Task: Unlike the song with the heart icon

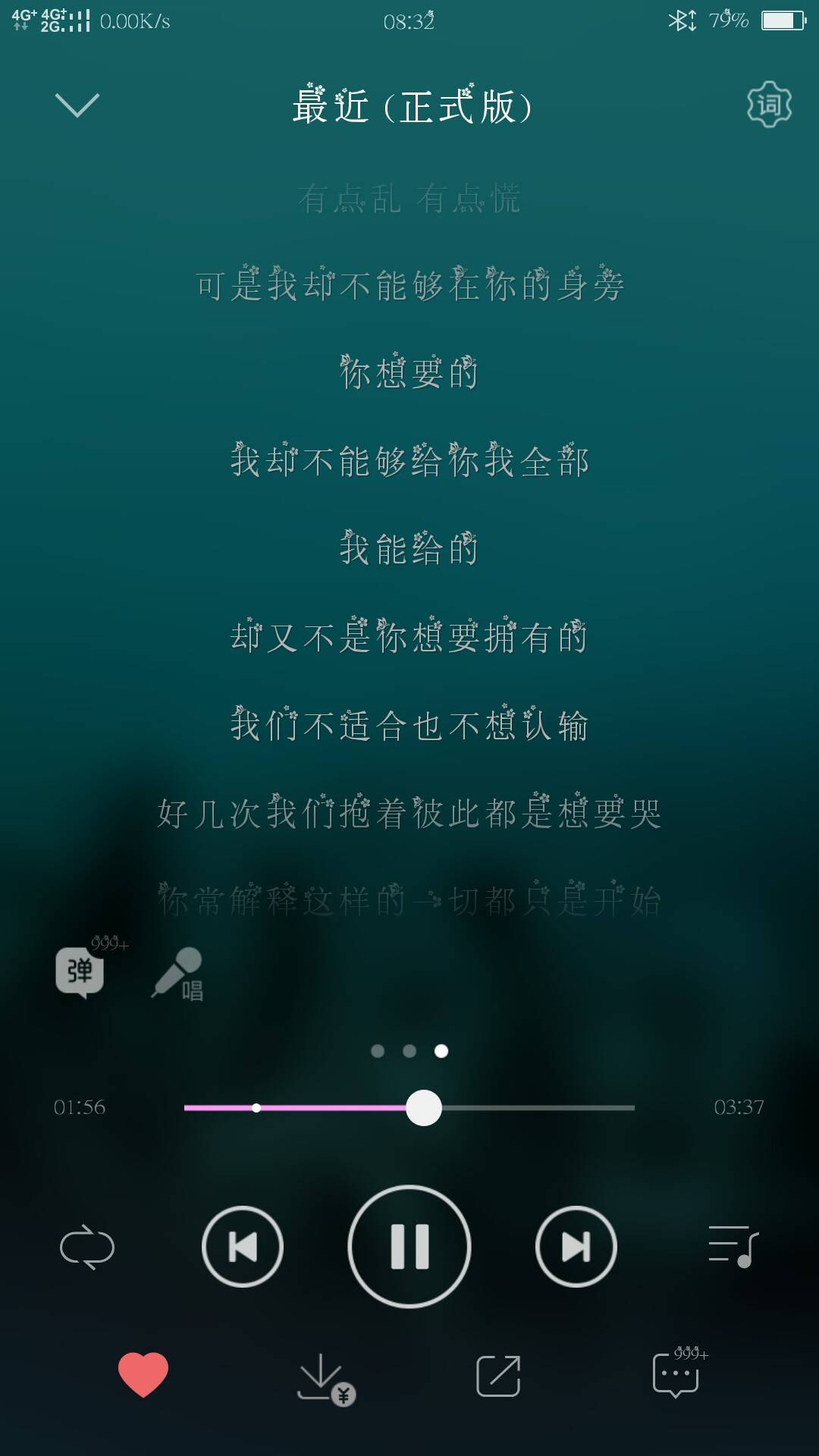Action: (x=143, y=1374)
